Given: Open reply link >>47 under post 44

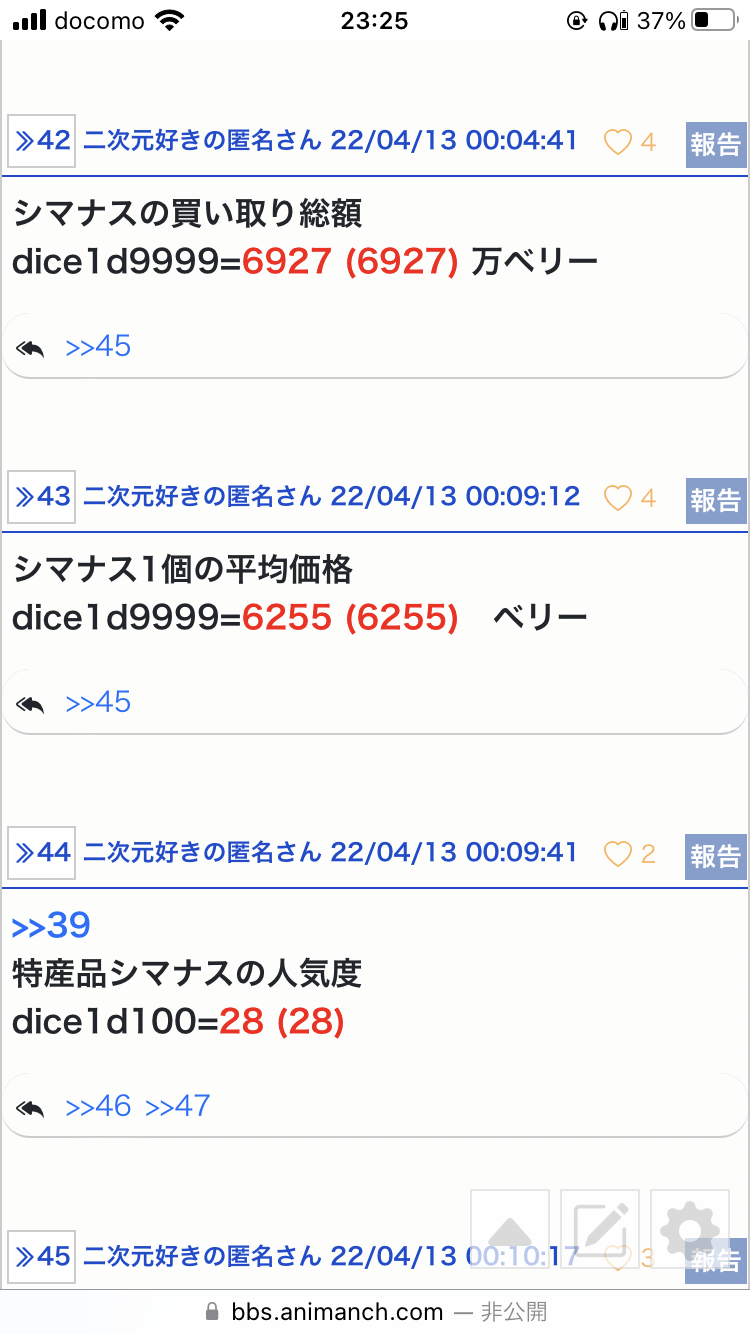Looking at the screenshot, I should click(178, 1106).
